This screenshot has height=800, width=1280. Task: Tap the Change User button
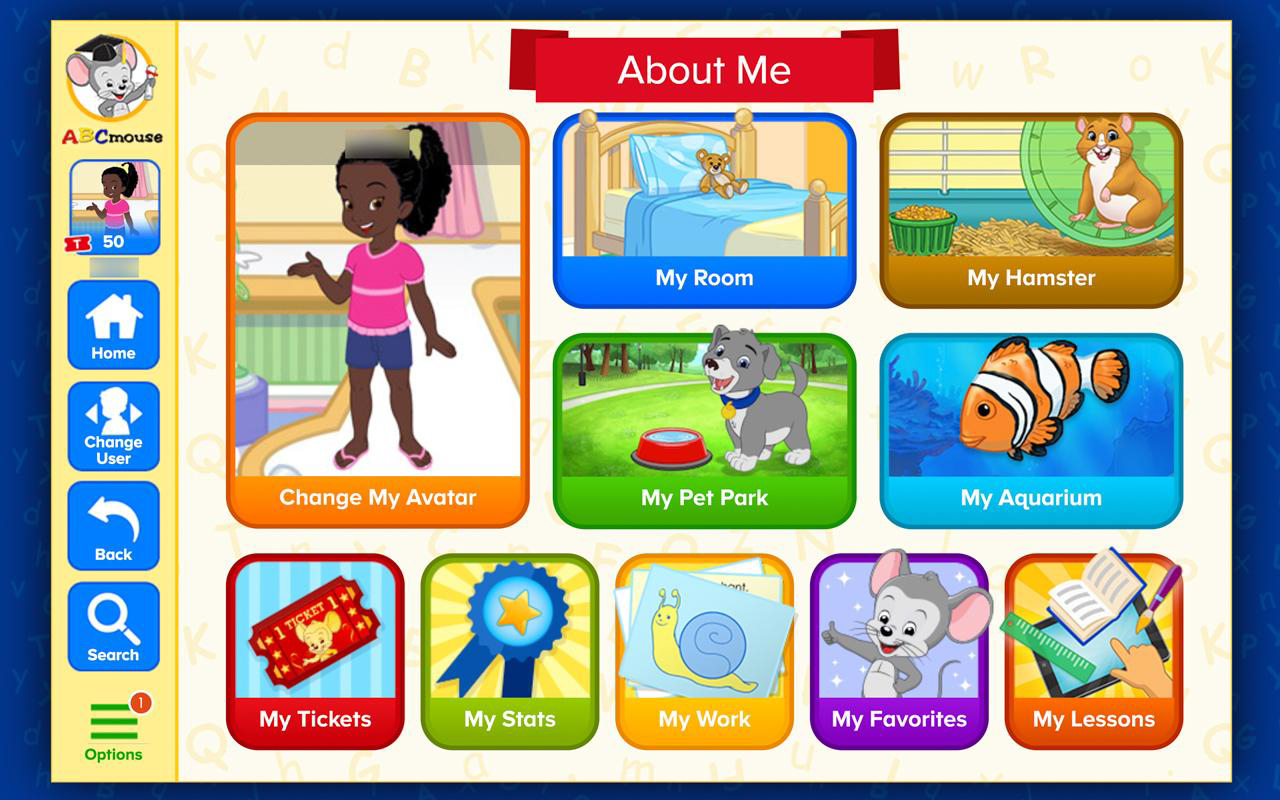tap(113, 426)
